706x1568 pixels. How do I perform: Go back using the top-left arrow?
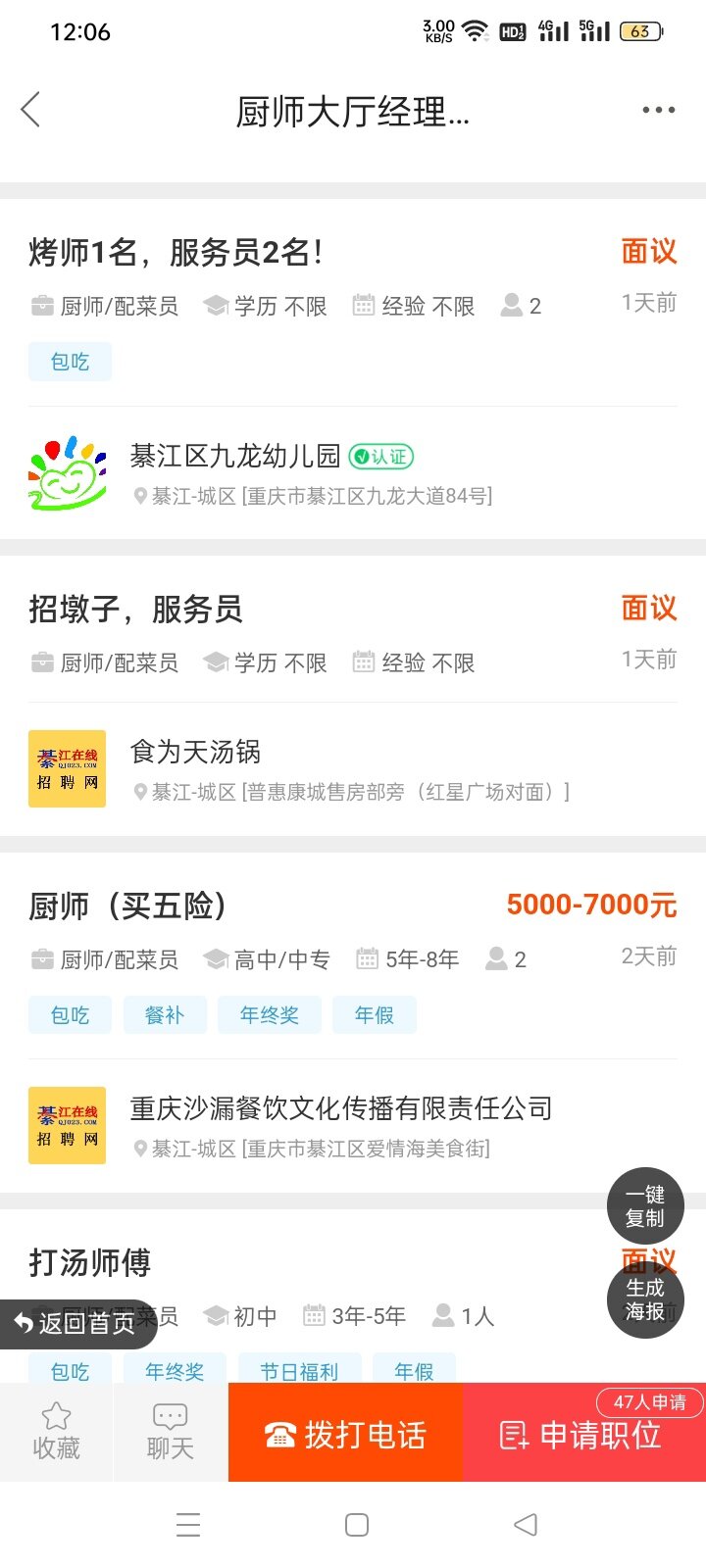(x=31, y=110)
